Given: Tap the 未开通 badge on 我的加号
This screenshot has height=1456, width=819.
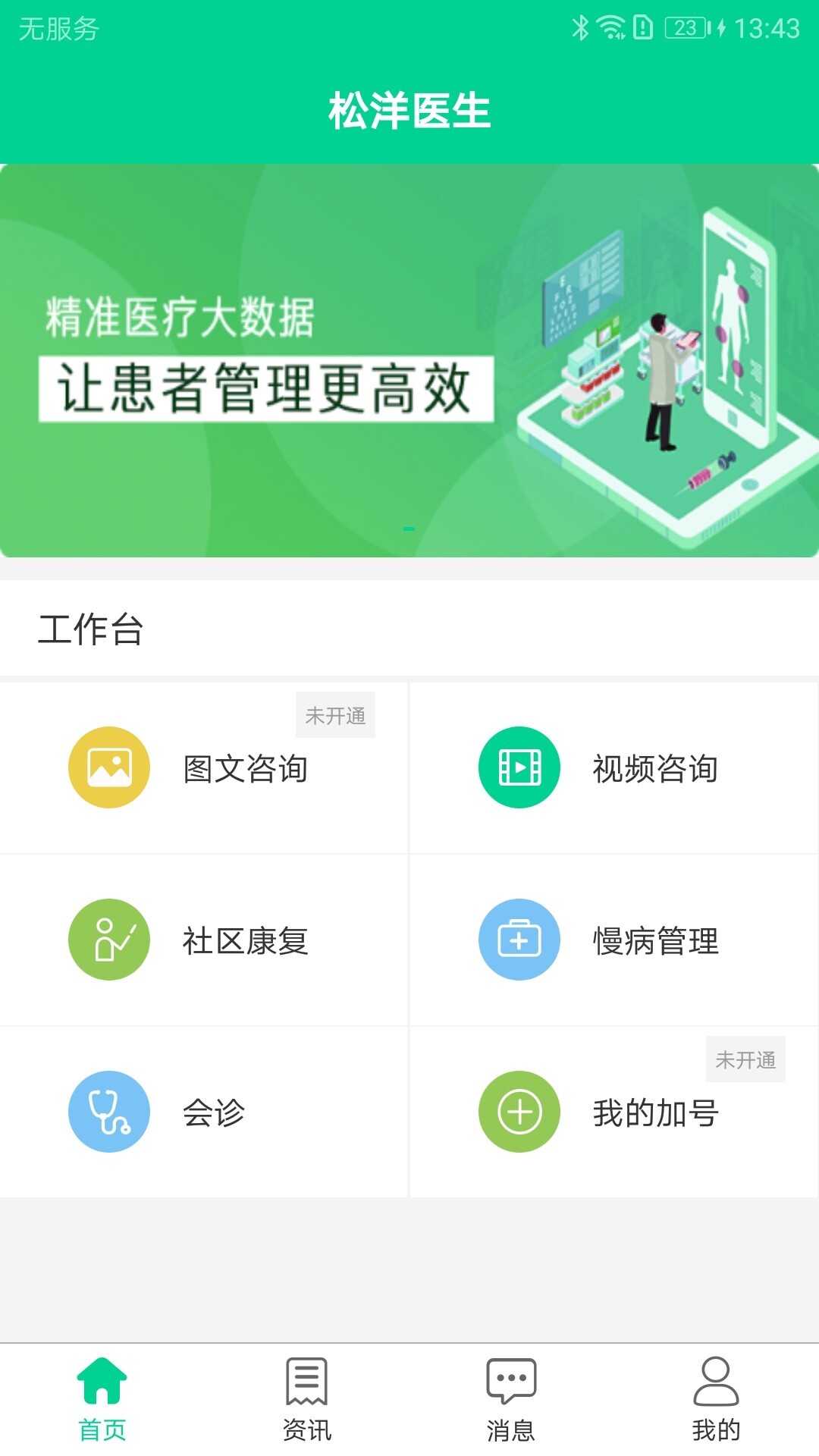Looking at the screenshot, I should 745,1060.
